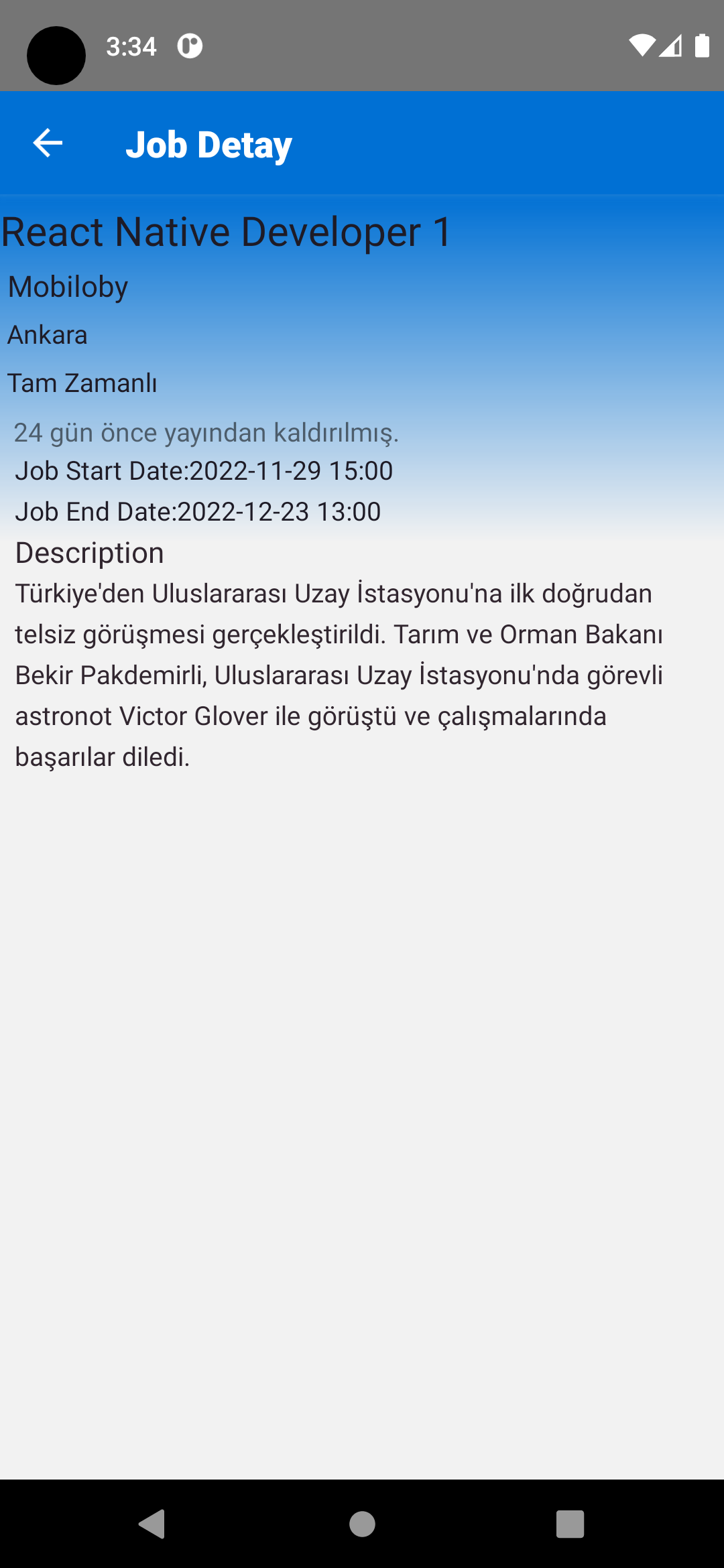Tap the battery indicator icon
This screenshot has height=1568, width=724.
click(703, 47)
